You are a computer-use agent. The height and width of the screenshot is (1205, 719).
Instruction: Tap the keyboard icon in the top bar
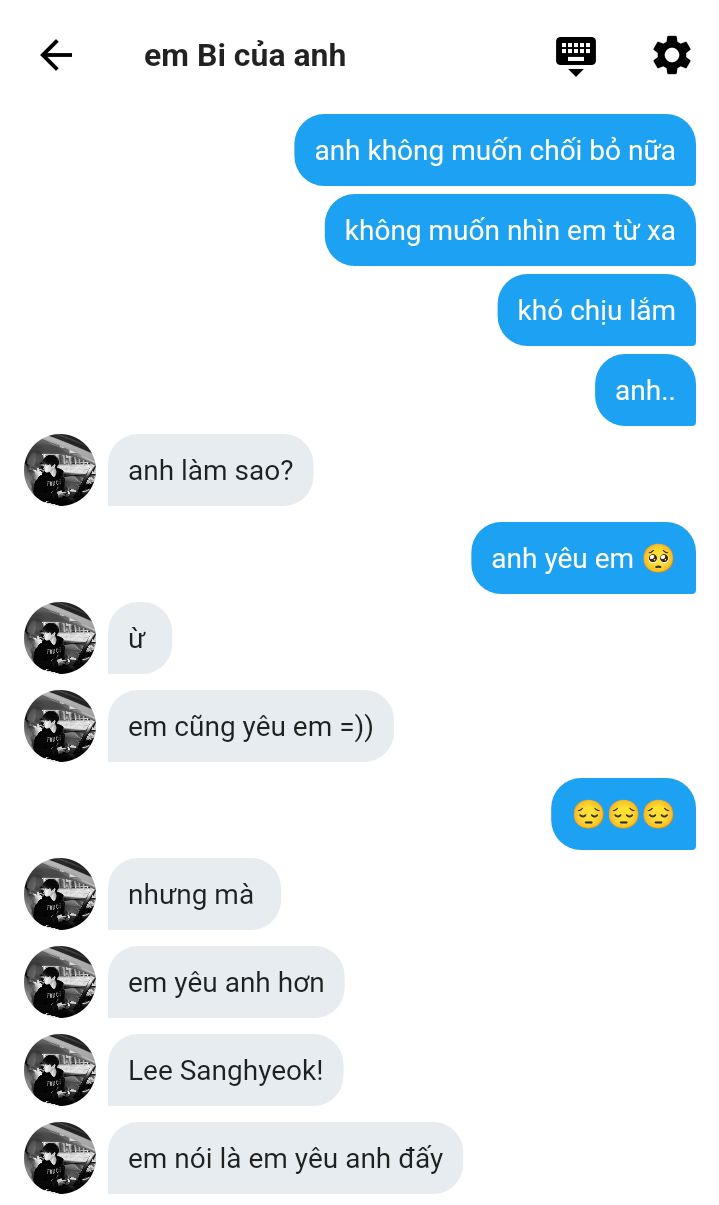576,54
